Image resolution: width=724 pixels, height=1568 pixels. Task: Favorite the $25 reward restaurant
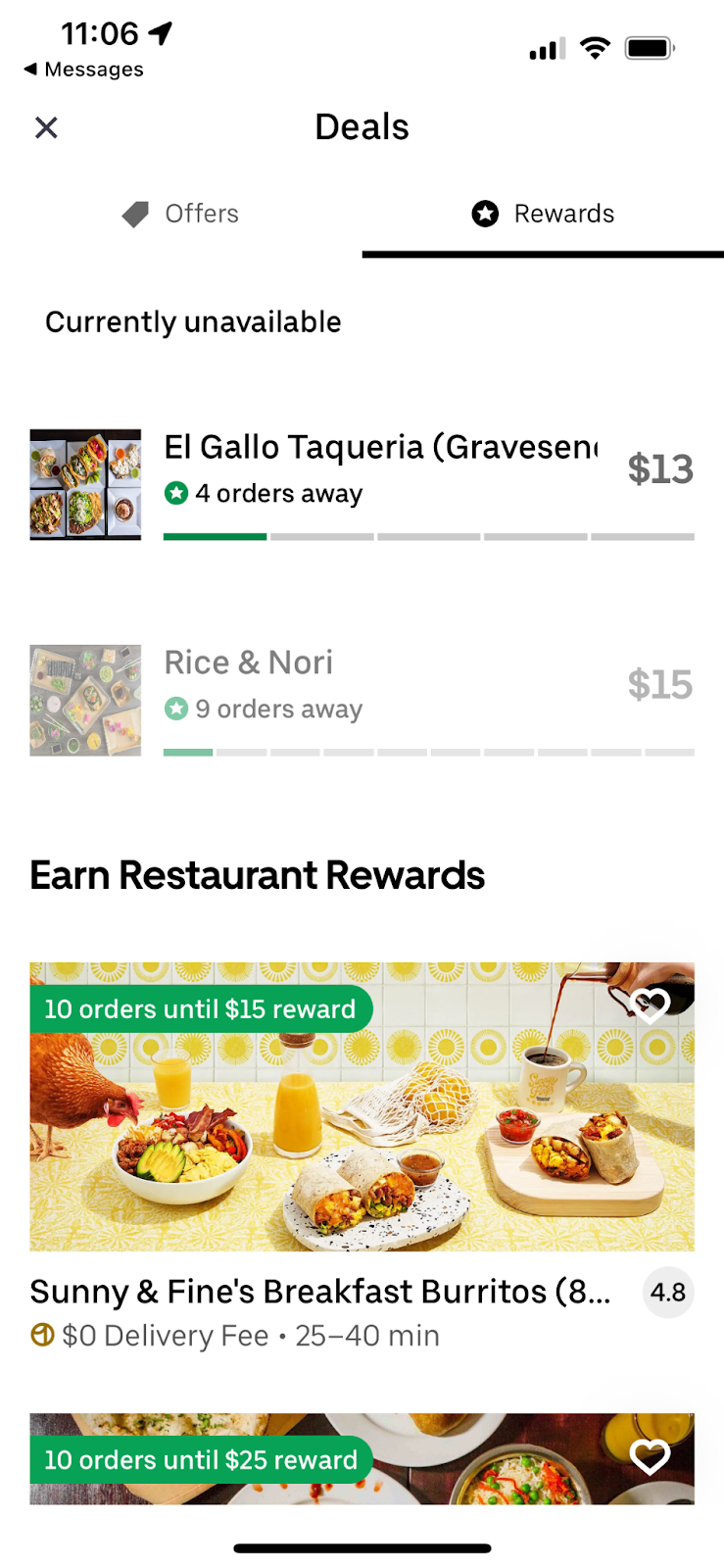[650, 1457]
